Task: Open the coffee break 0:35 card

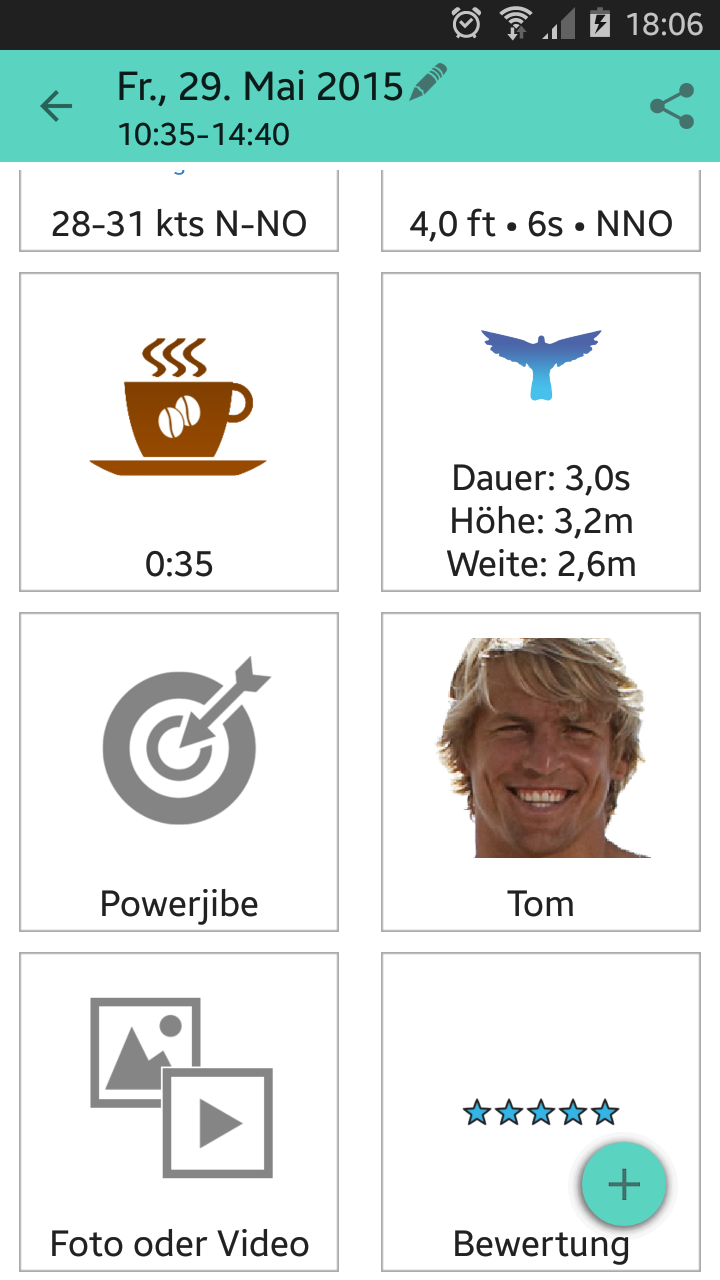Action: 179,432
